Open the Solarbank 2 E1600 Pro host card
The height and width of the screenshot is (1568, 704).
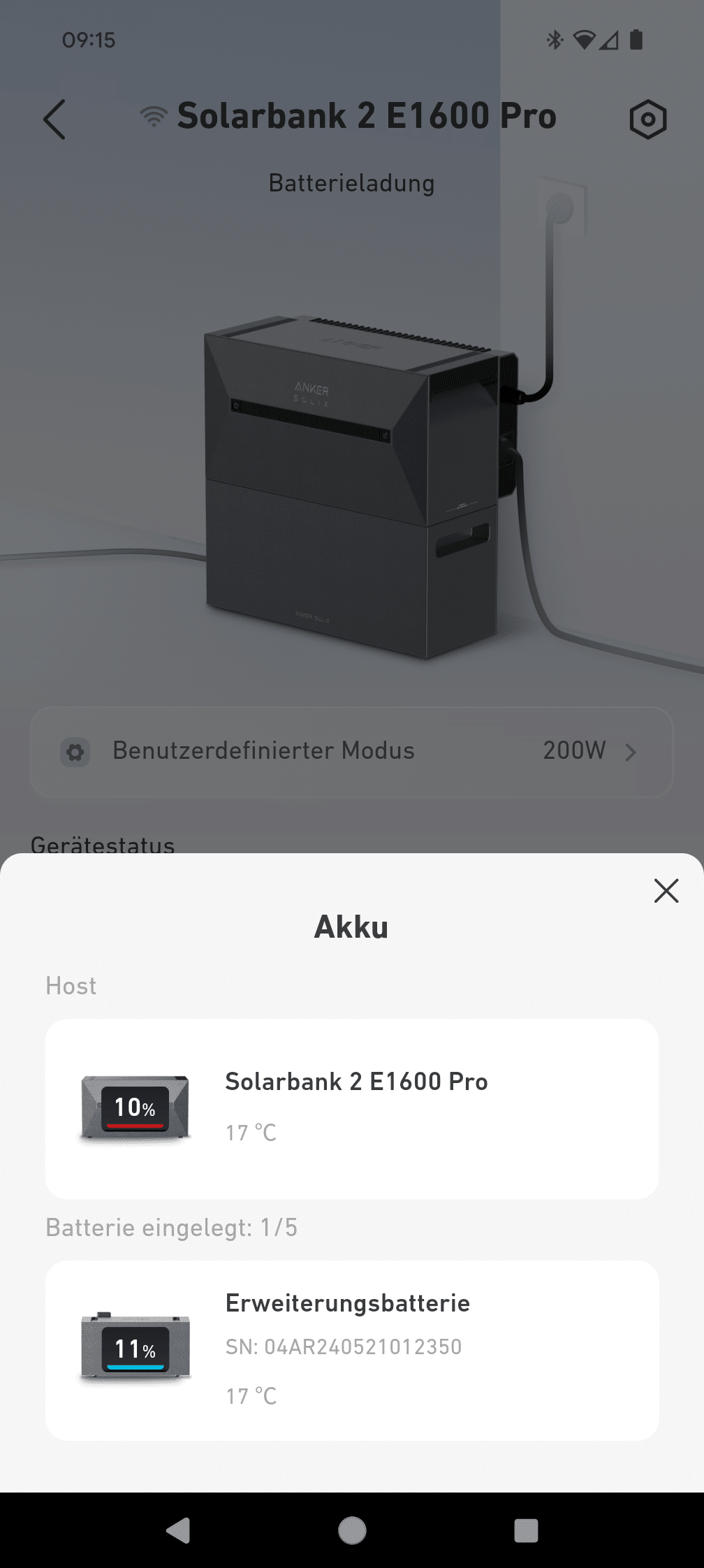click(352, 1109)
